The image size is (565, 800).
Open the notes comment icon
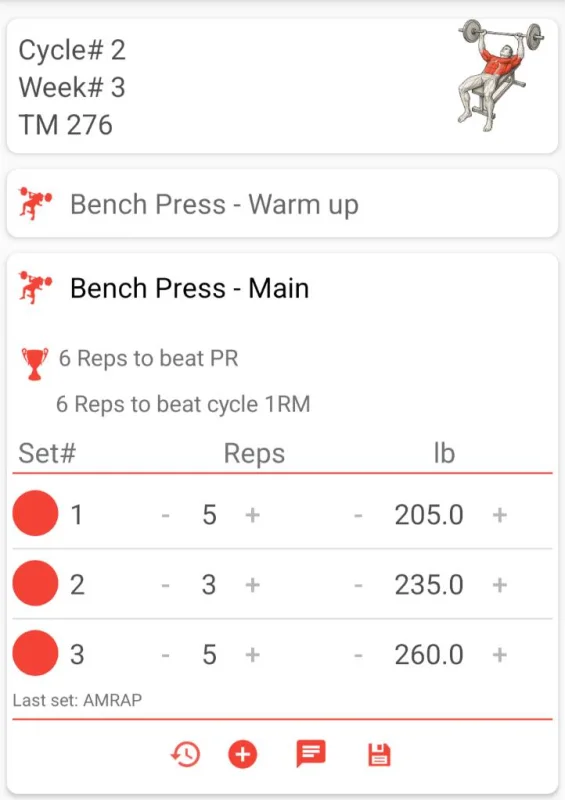(x=311, y=754)
